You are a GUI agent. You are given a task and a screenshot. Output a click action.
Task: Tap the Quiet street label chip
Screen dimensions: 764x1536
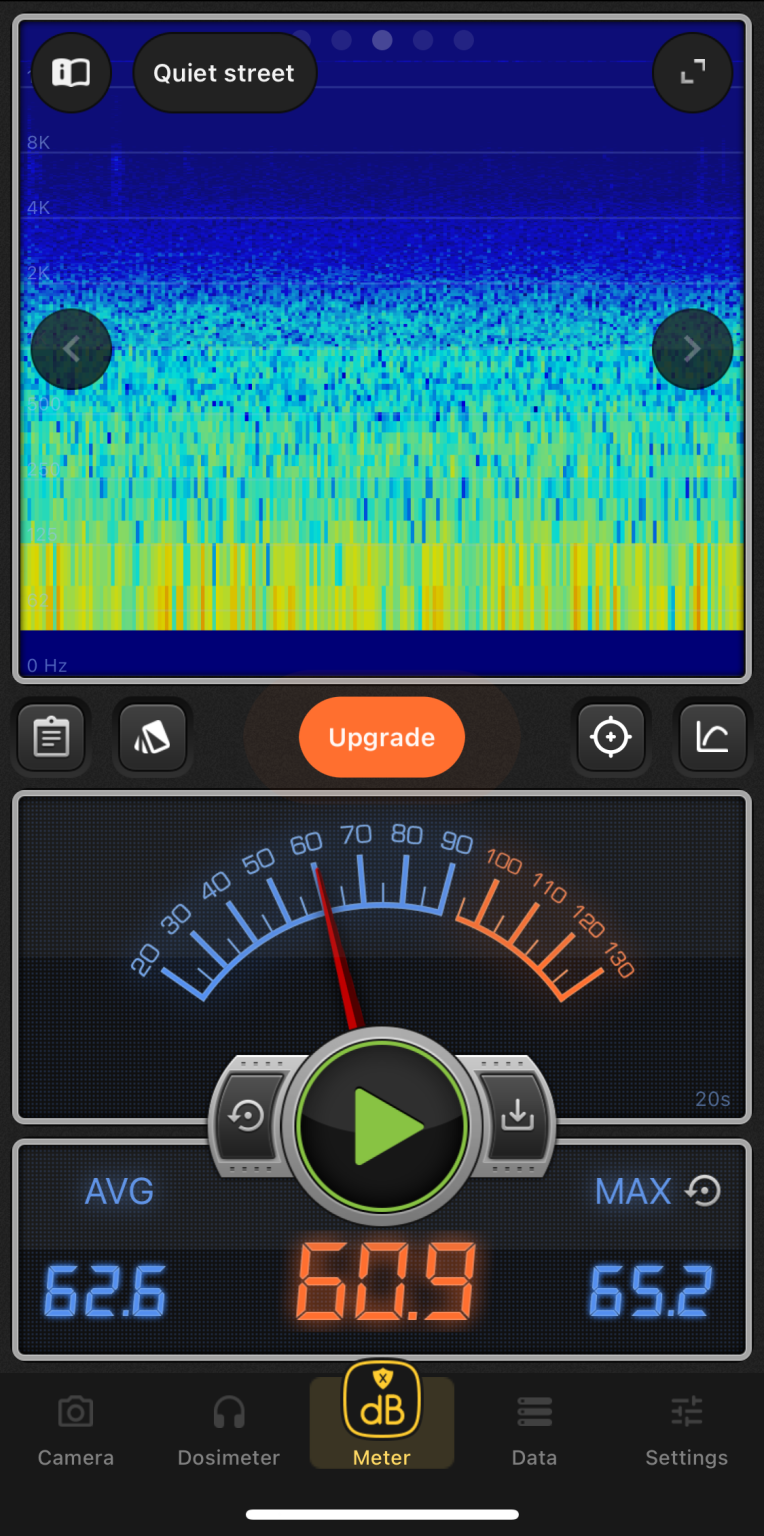coord(224,73)
